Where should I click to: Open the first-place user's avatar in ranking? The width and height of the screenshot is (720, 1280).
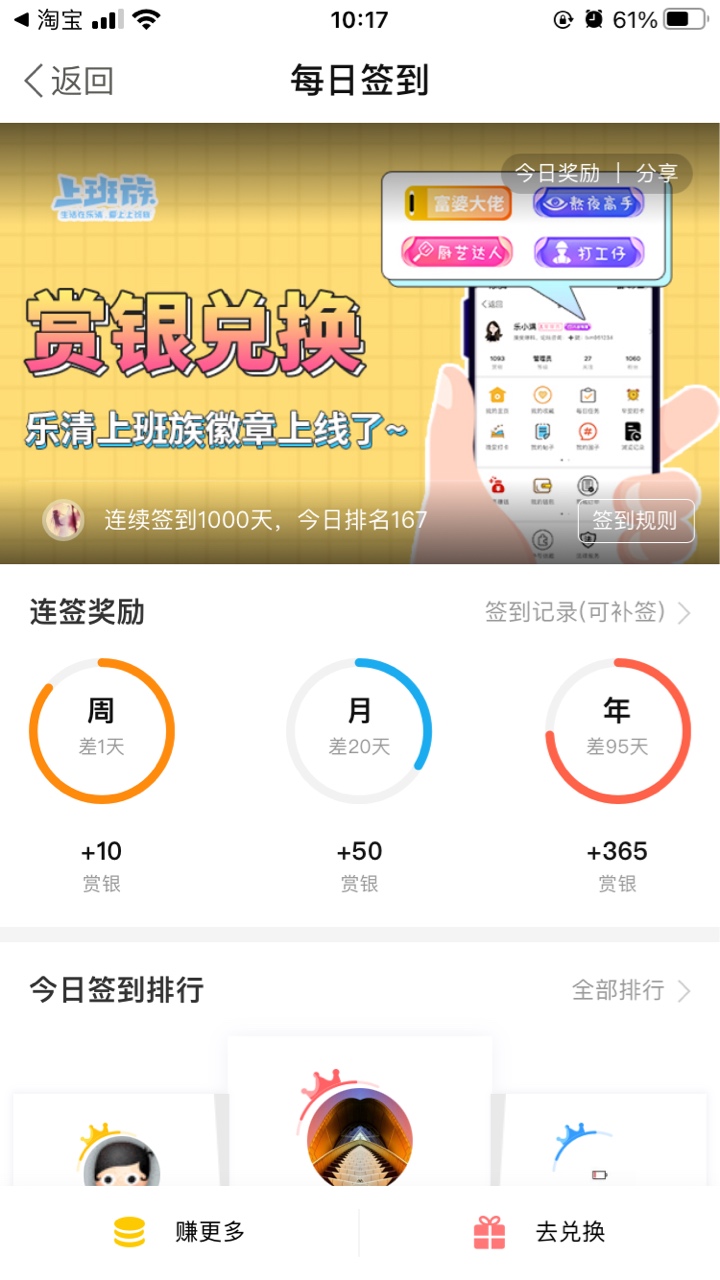359,1138
